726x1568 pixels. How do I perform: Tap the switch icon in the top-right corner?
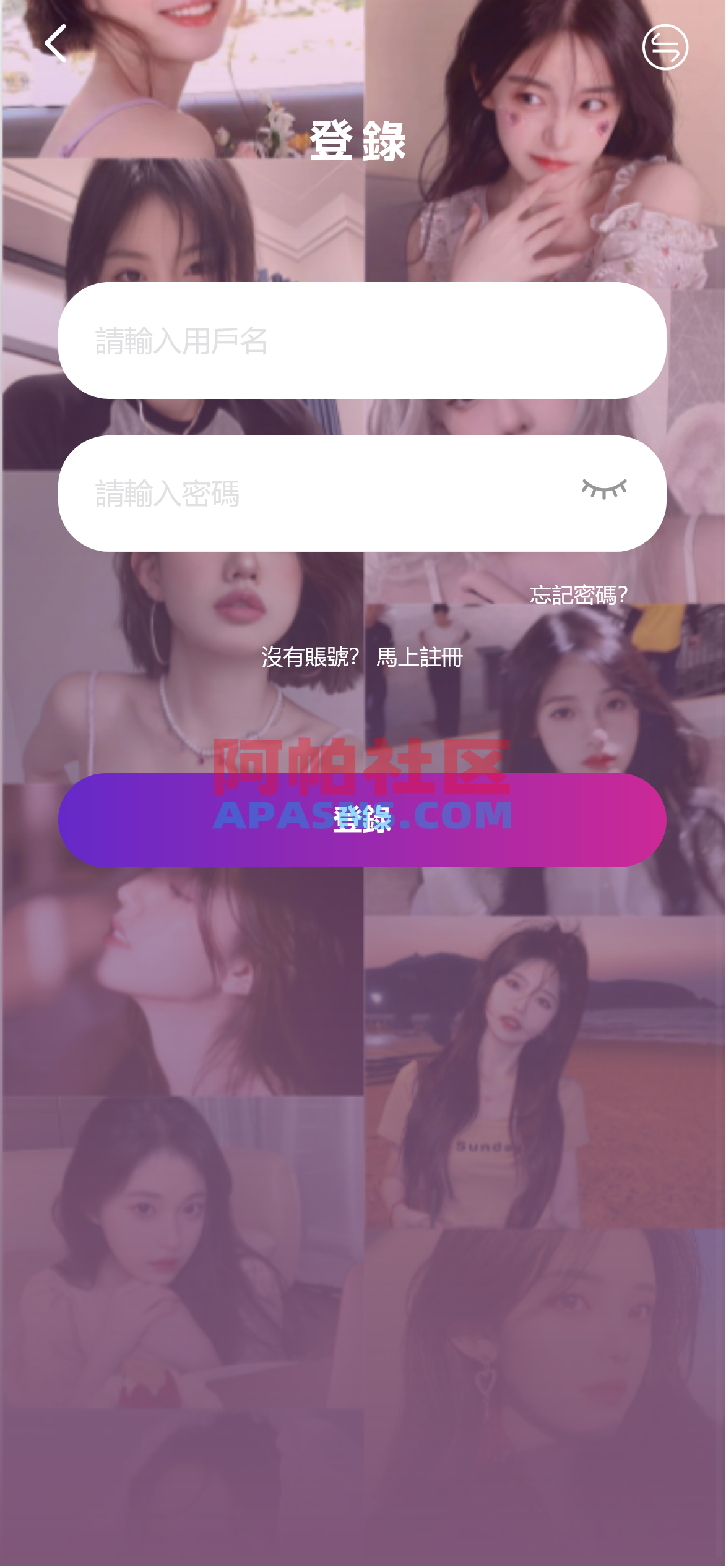point(665,47)
